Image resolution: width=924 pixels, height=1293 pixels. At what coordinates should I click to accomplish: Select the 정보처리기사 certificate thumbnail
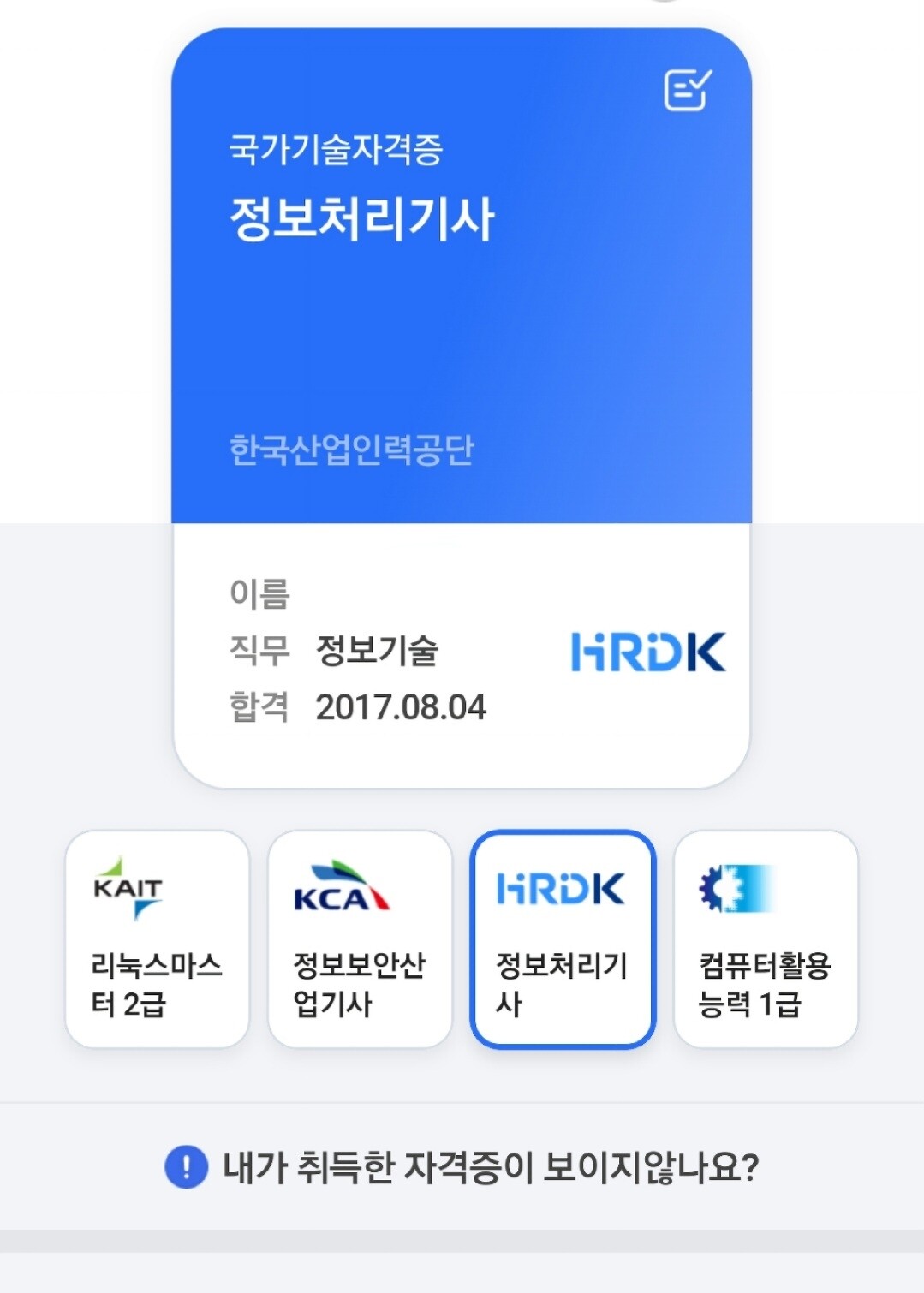561,942
